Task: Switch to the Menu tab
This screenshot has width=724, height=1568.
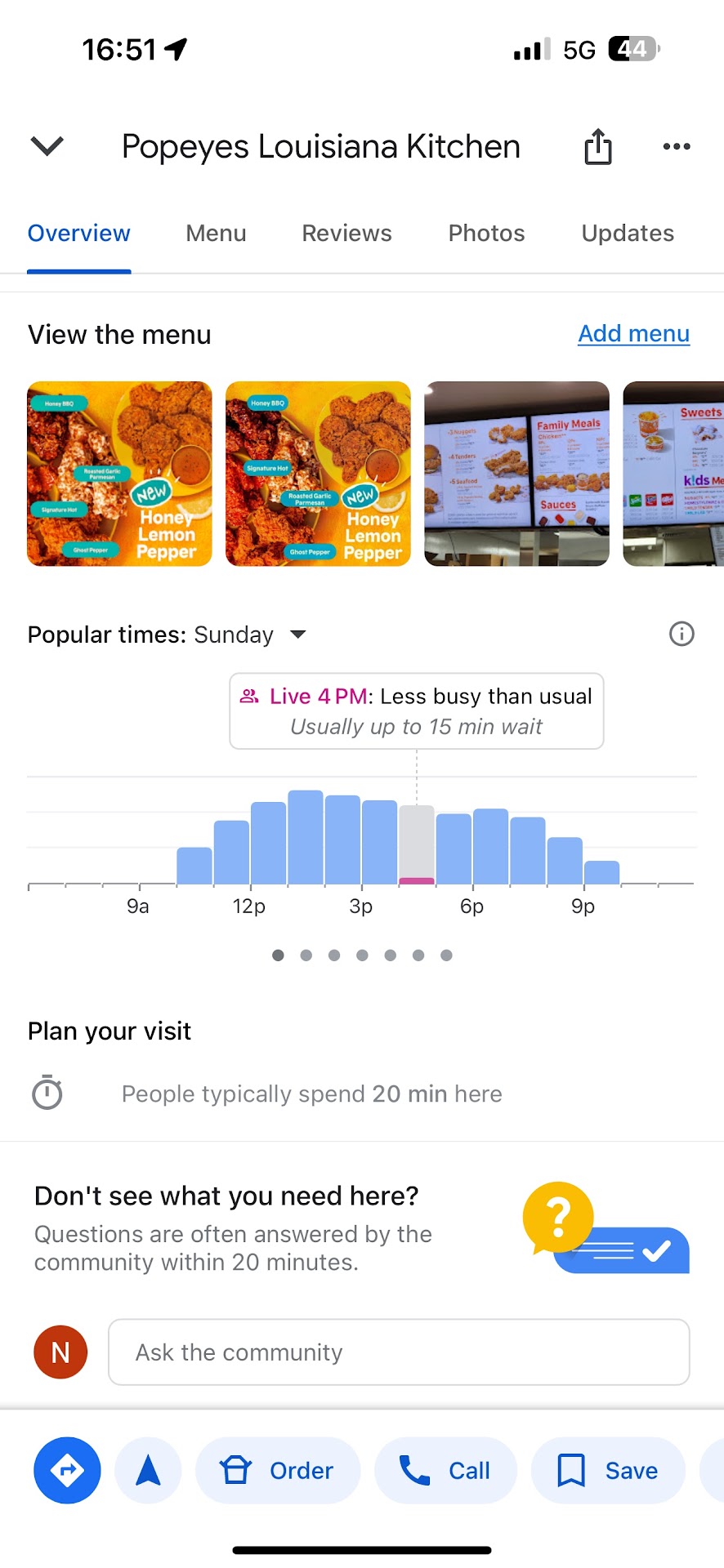Action: tap(216, 234)
